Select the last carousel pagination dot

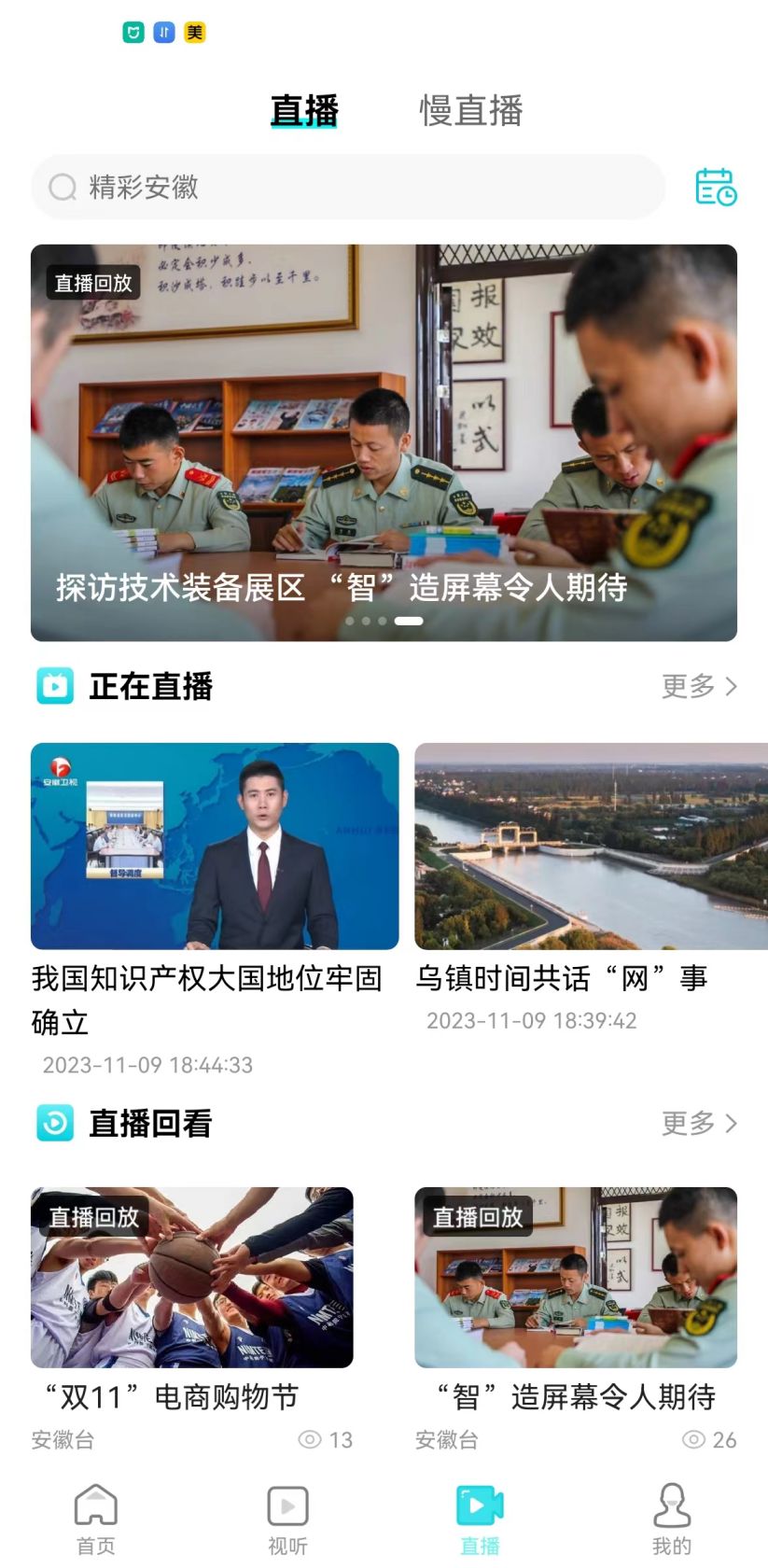pyautogui.click(x=409, y=619)
